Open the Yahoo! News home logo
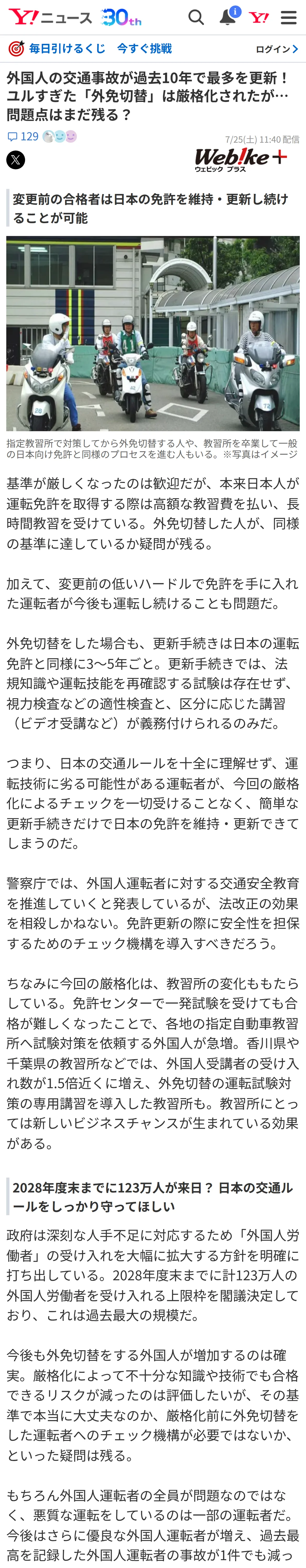Image resolution: width=306 pixels, height=1568 pixels. 50,18
